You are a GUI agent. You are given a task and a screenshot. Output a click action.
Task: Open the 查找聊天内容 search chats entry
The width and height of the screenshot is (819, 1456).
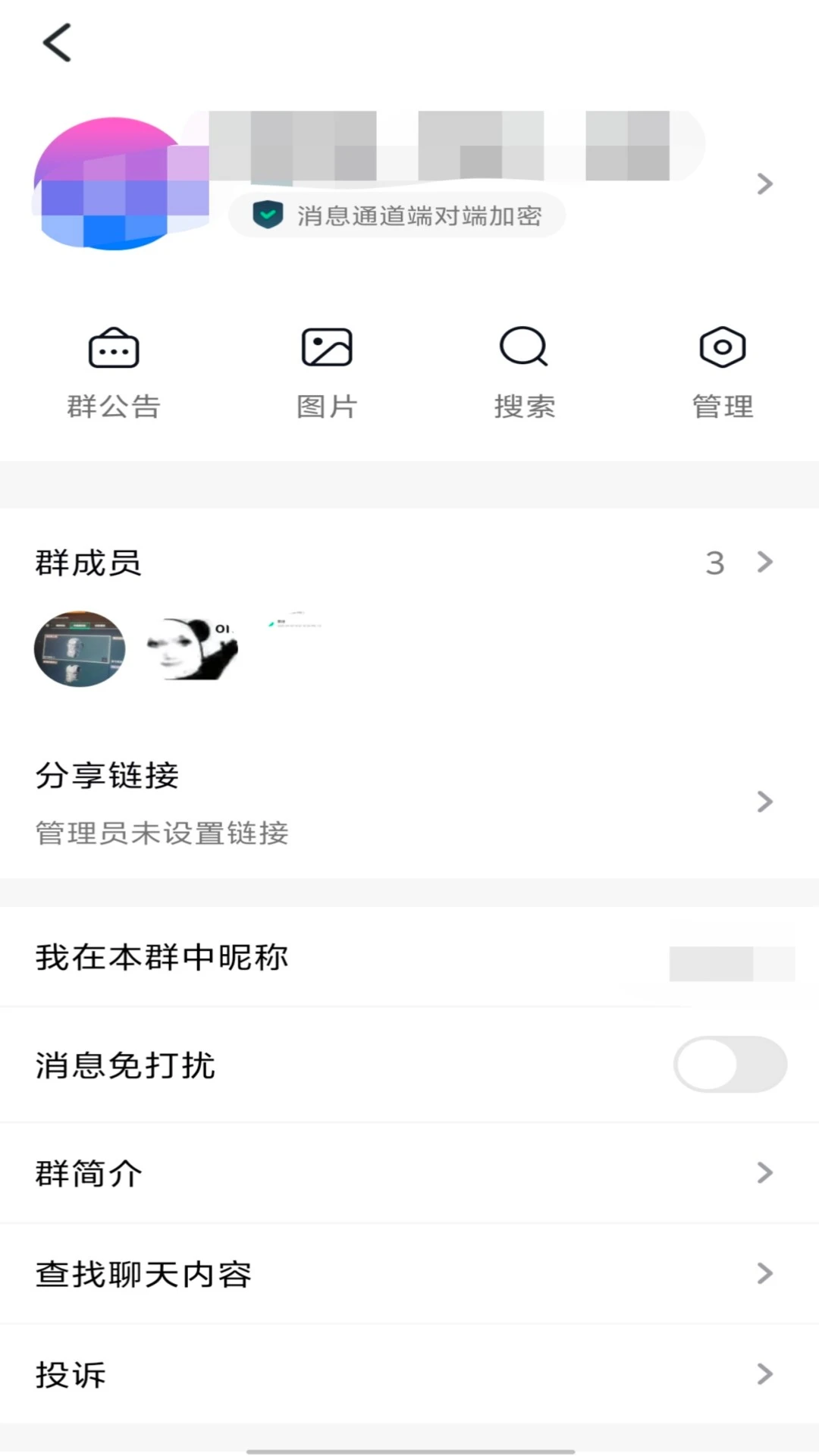409,1274
